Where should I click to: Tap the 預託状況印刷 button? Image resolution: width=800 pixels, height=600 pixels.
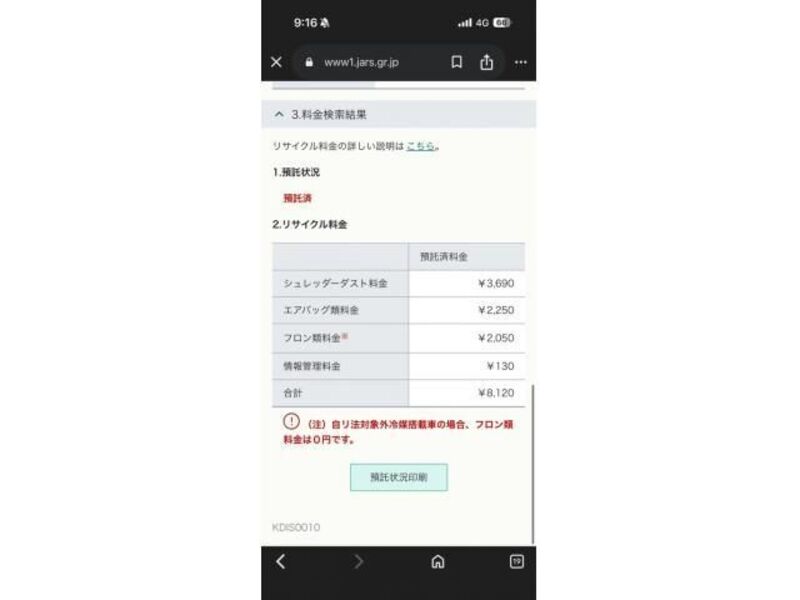398,478
